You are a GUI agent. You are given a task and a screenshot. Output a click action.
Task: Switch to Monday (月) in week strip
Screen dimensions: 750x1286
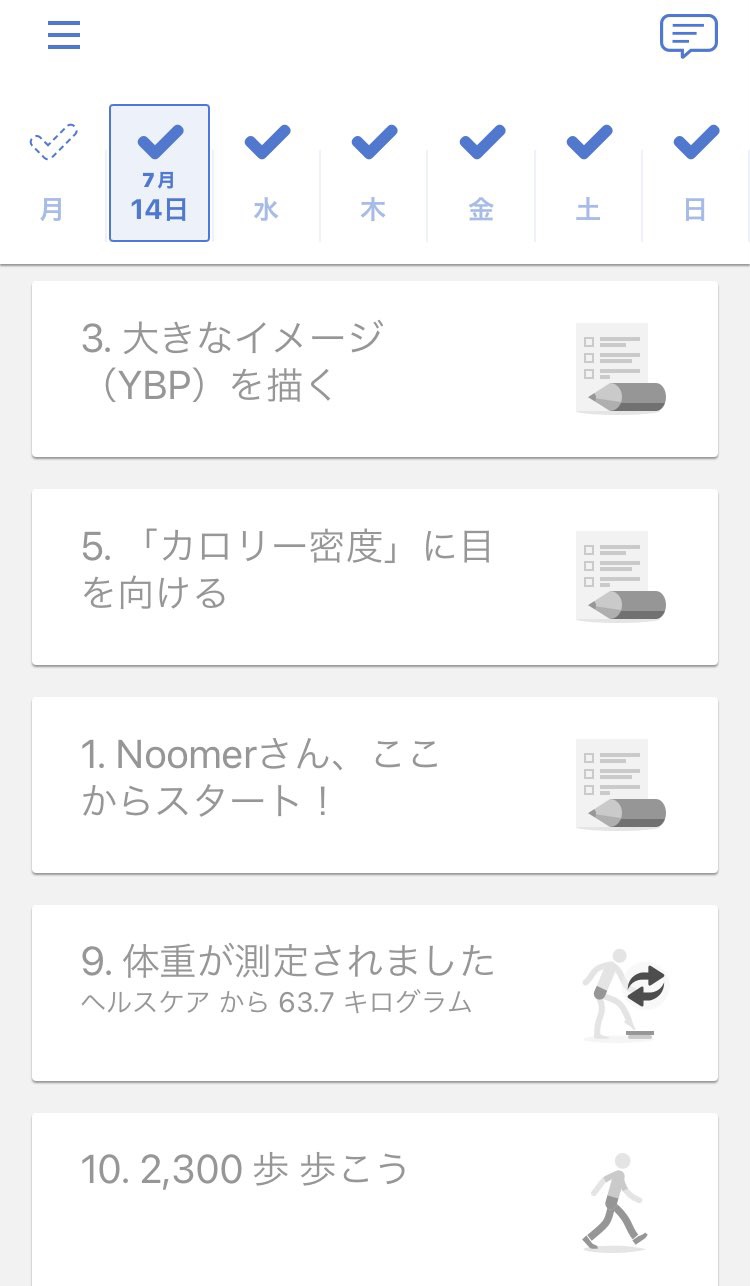(x=53, y=173)
